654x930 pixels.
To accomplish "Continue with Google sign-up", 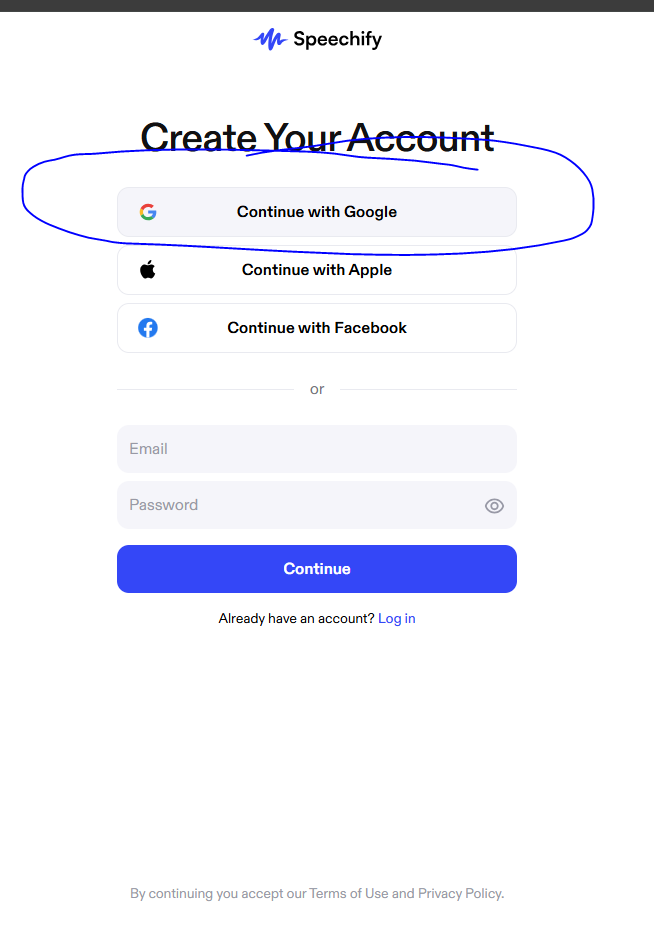I will coord(316,212).
